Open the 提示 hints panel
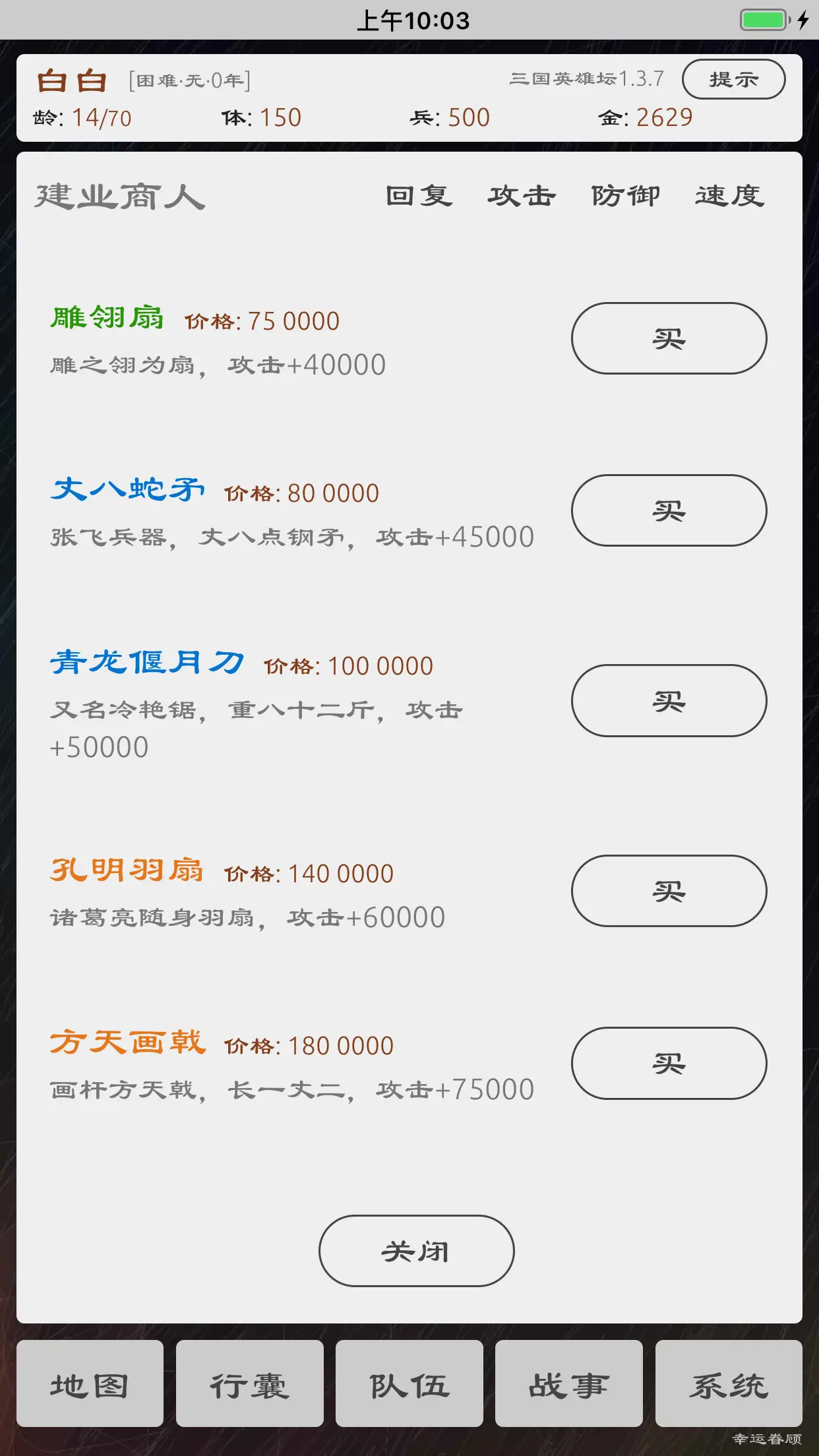Viewport: 819px width, 1456px height. click(x=733, y=79)
